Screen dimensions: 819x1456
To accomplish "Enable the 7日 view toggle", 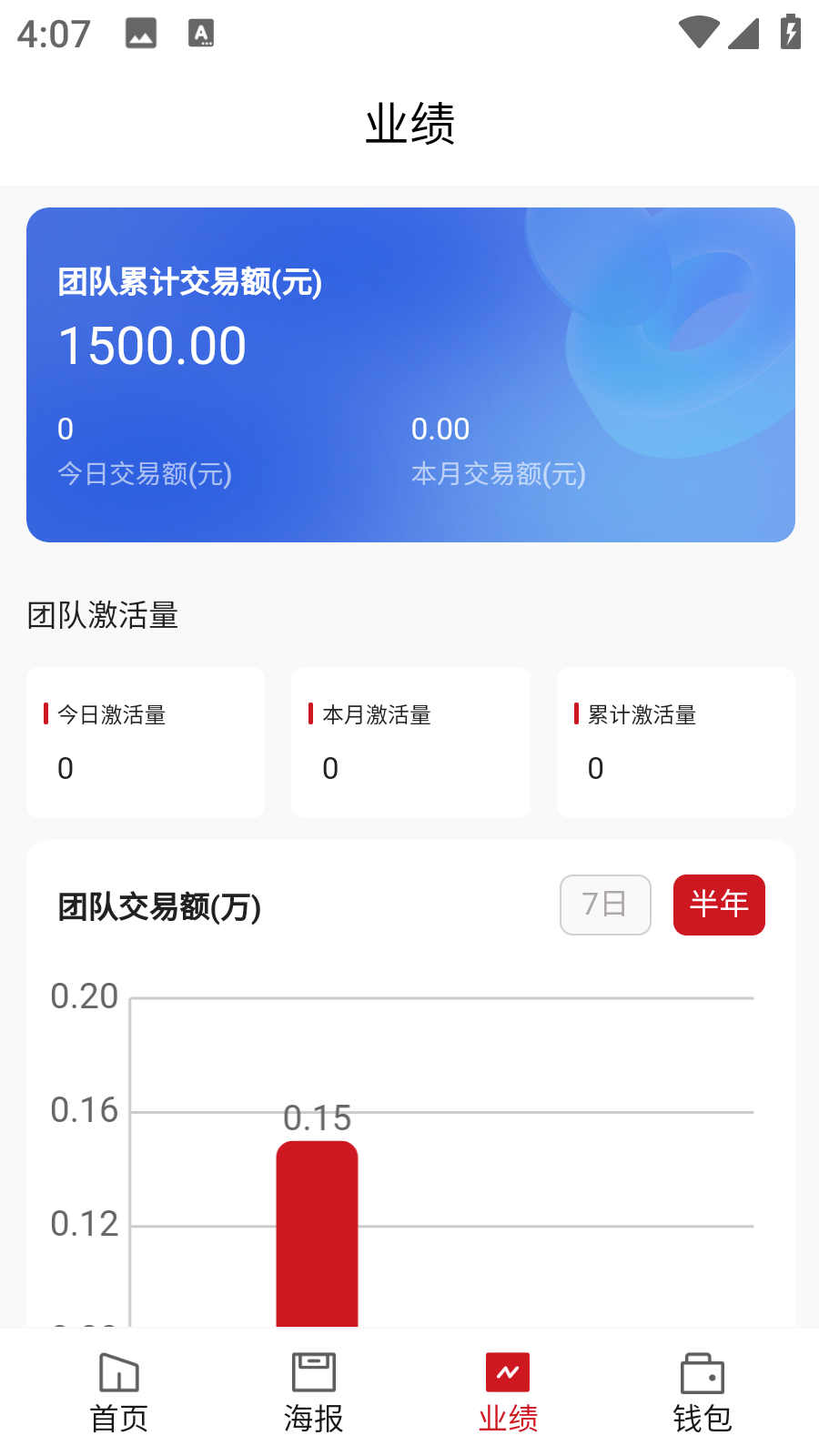I will point(605,905).
